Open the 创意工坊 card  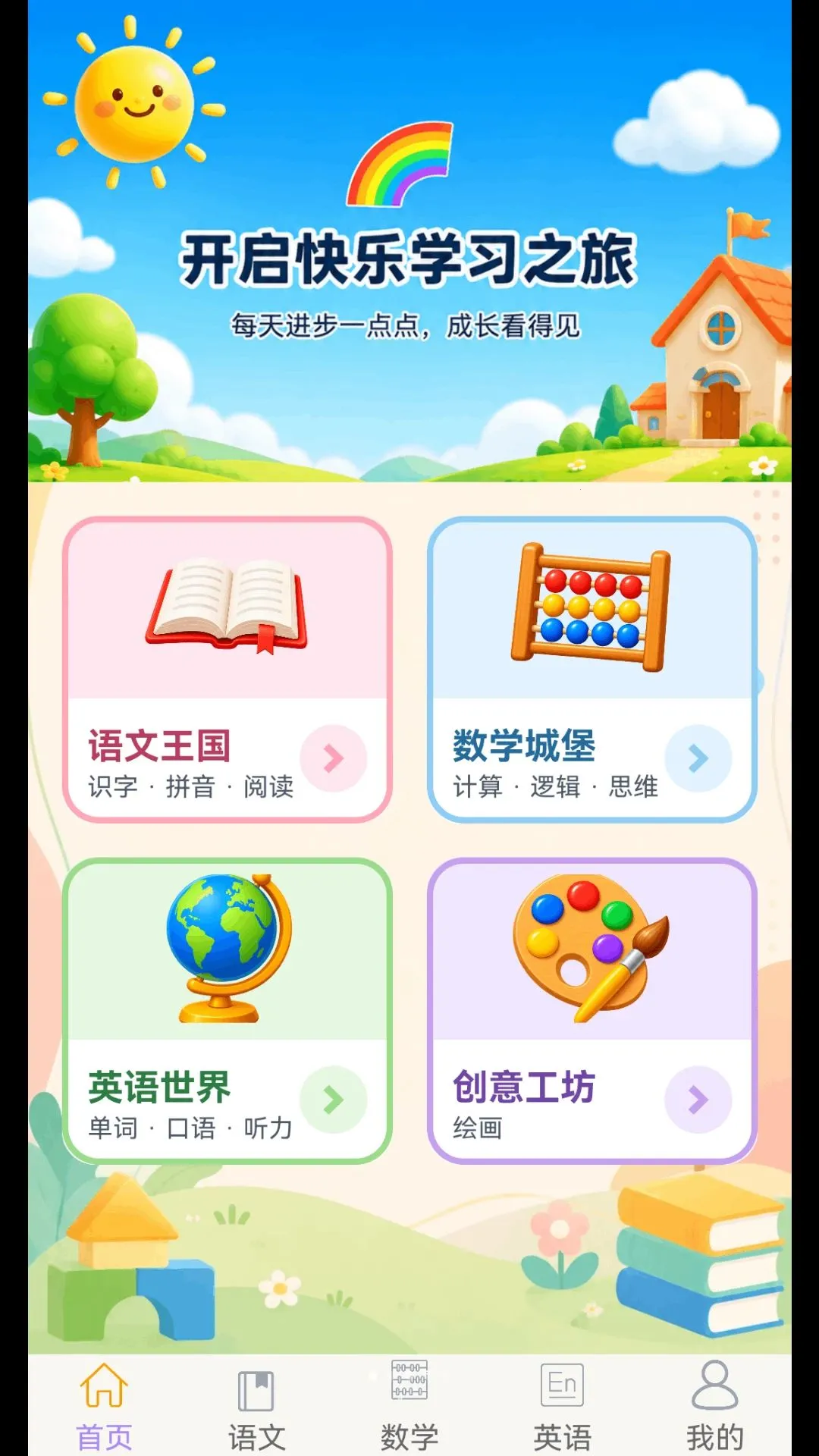[x=592, y=1011]
